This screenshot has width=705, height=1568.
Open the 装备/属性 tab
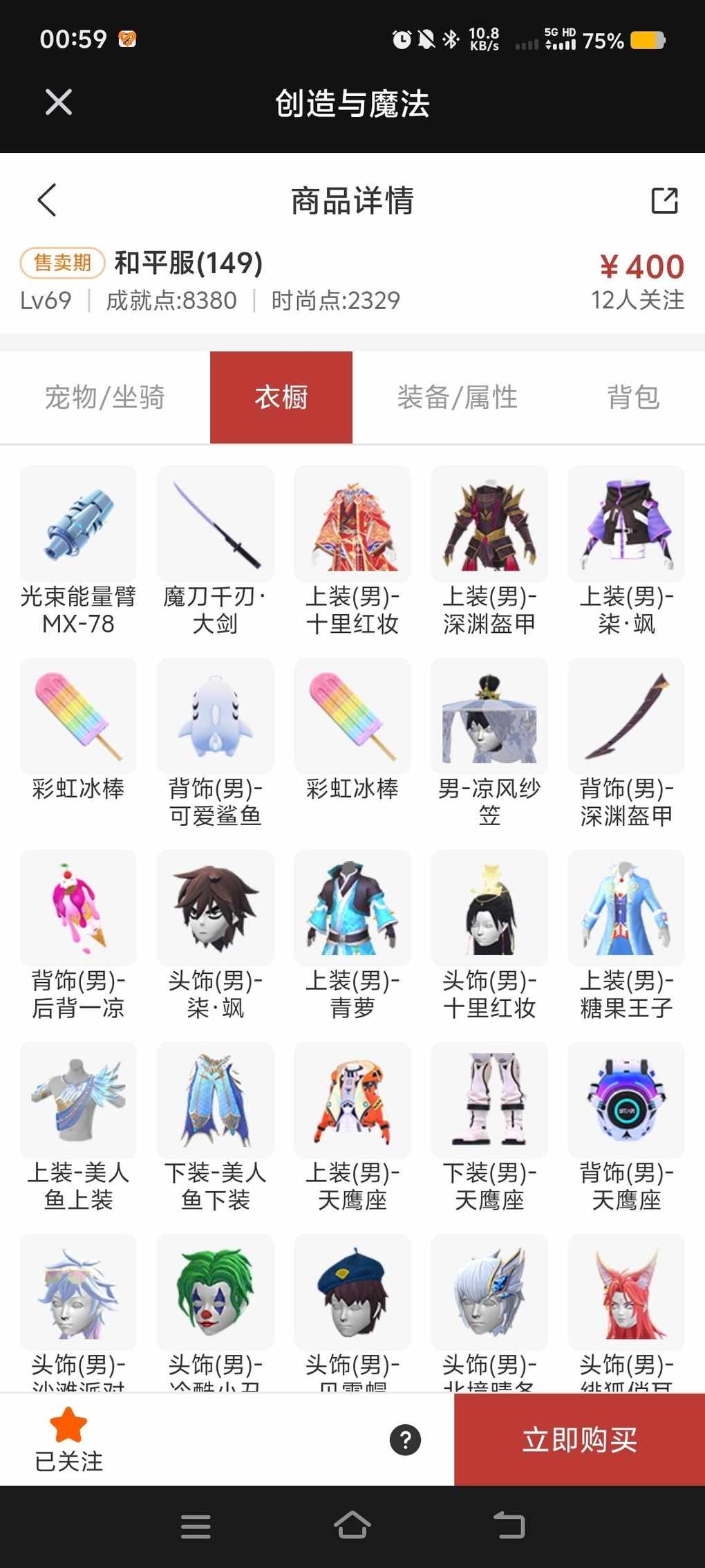click(x=457, y=398)
